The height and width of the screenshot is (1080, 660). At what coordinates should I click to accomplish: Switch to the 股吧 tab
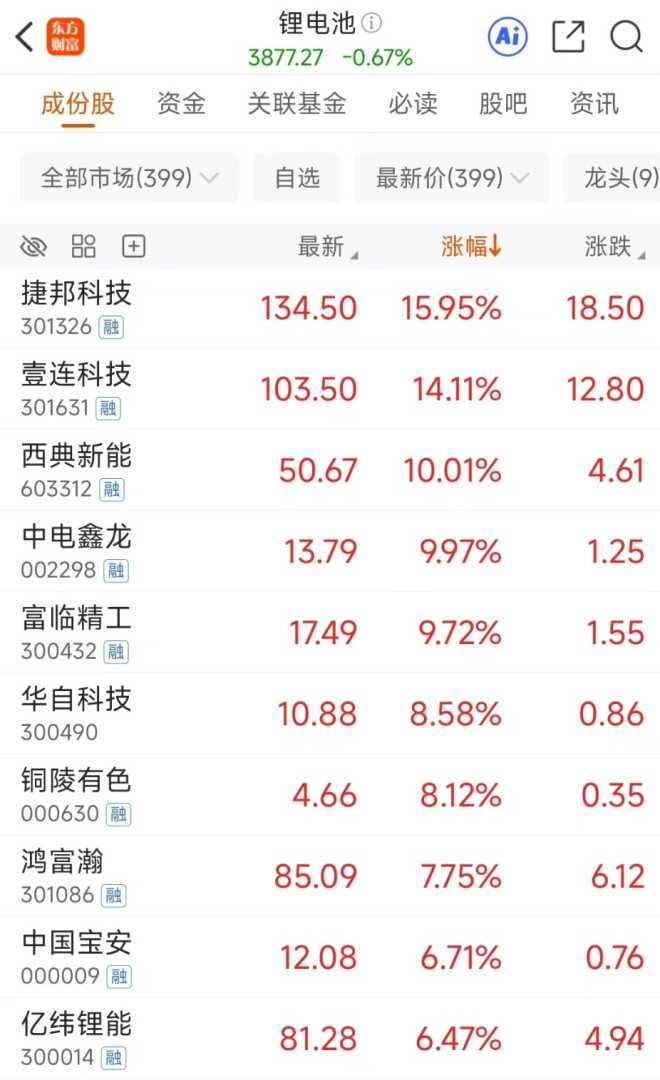click(x=503, y=103)
